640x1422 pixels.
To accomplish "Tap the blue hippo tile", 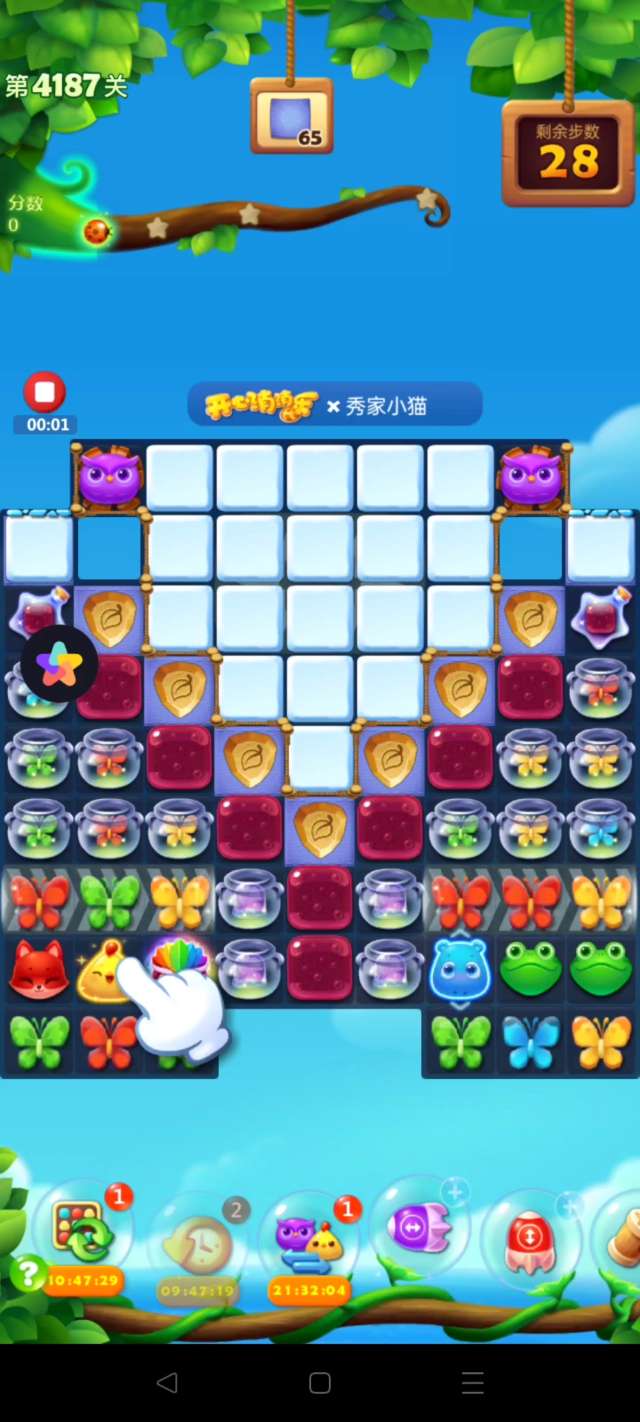I will (x=460, y=970).
